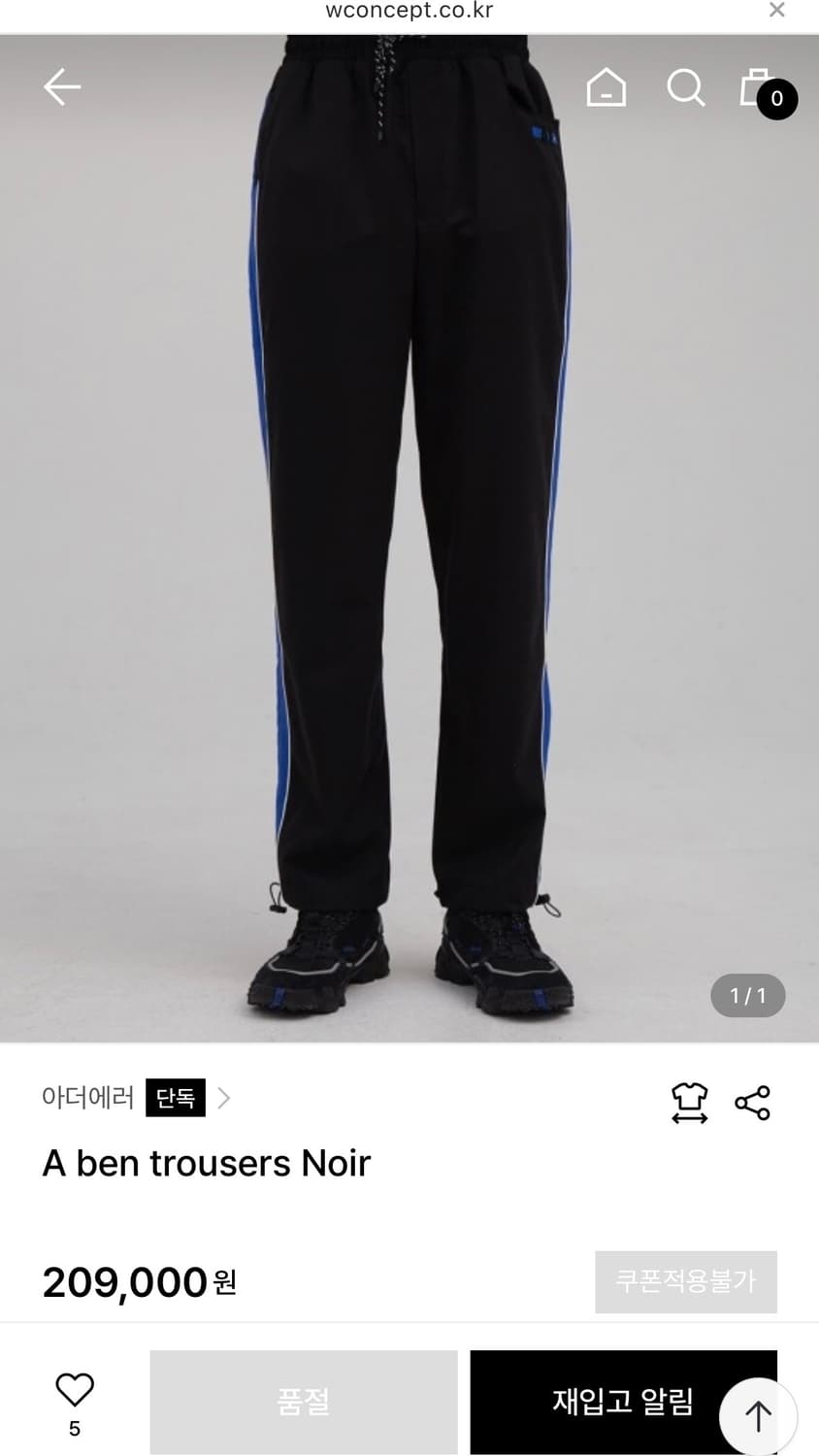
Task: Expand the 아더에러 brand page chevron
Action: pyautogui.click(x=224, y=1098)
